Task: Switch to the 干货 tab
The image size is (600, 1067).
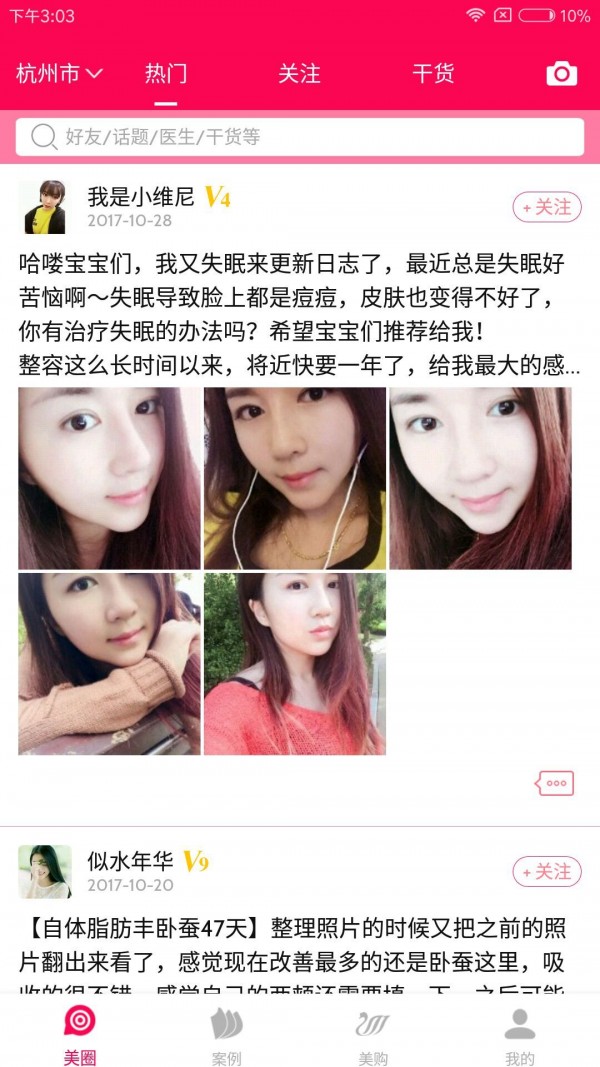Action: 433,74
